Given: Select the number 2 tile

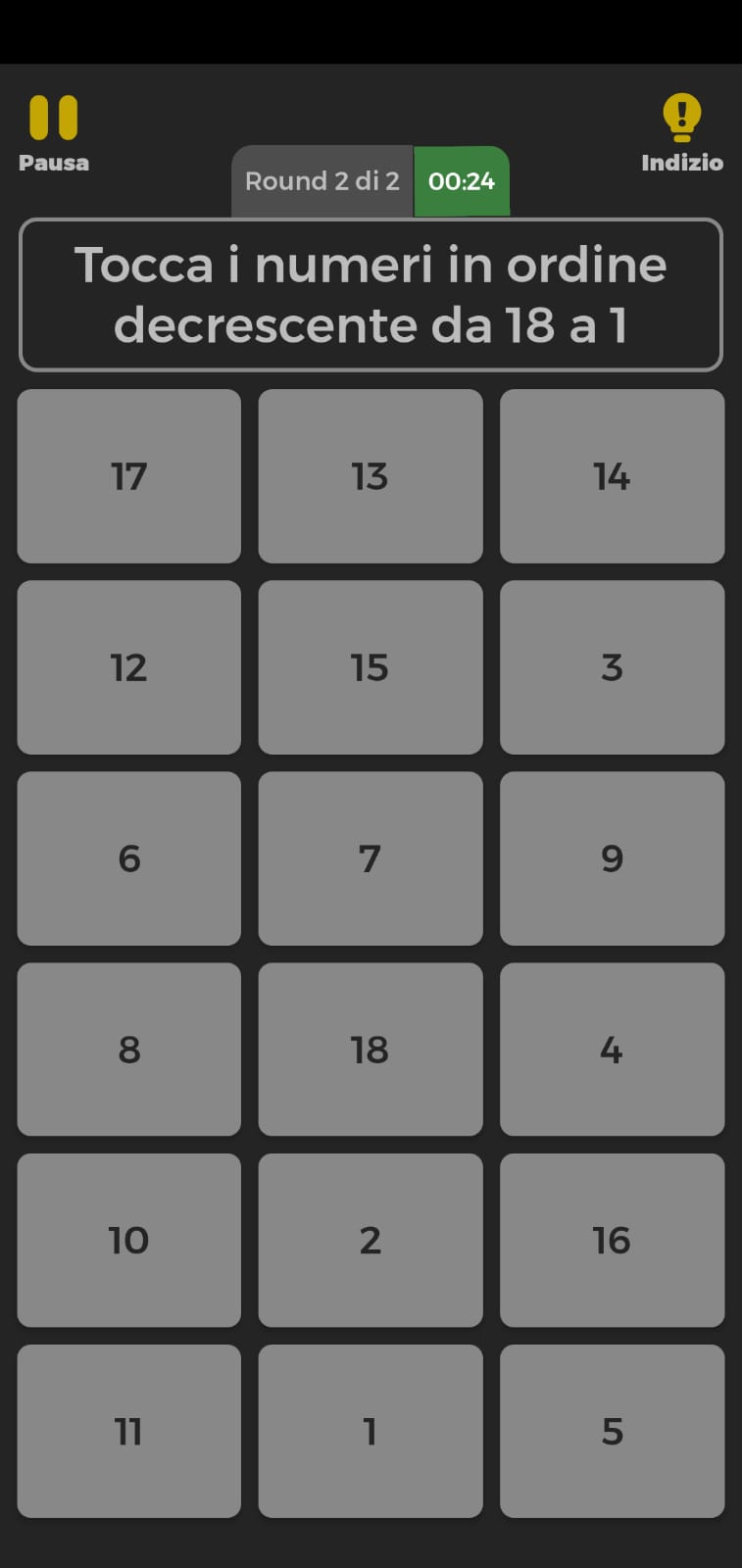Looking at the screenshot, I should pos(371,1241).
